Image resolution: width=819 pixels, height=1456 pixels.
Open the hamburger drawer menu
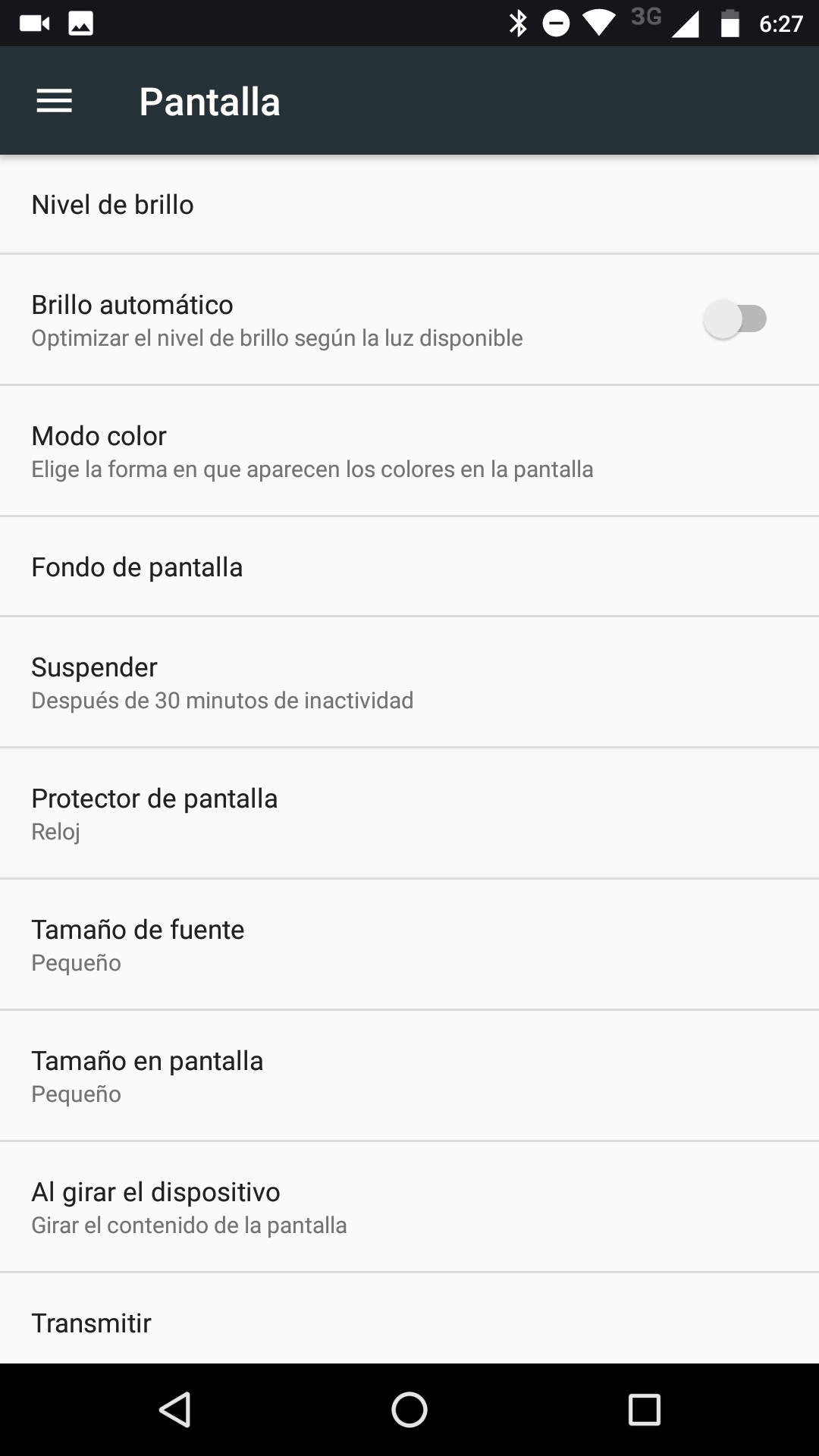click(x=54, y=101)
